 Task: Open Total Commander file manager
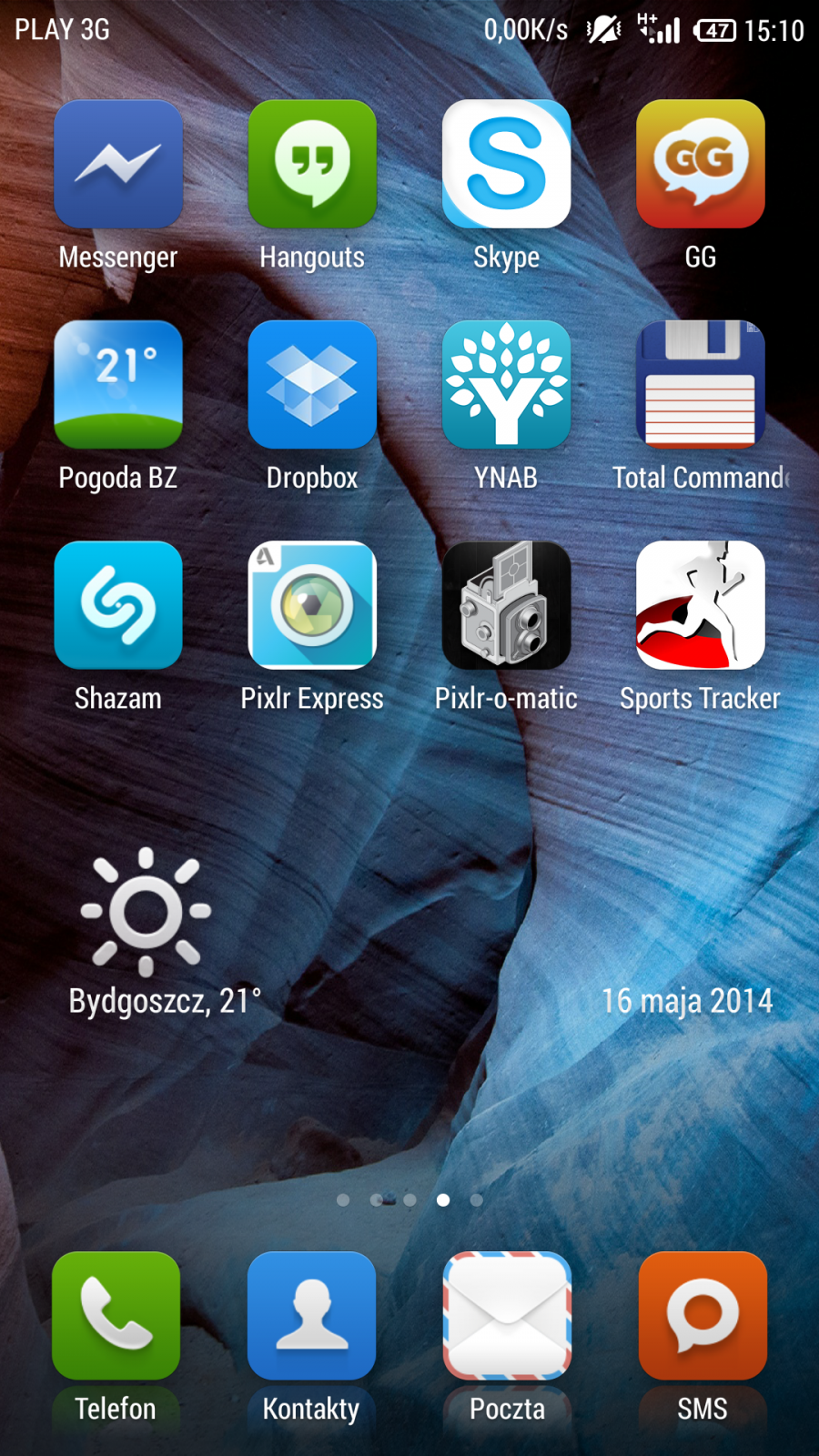point(700,385)
